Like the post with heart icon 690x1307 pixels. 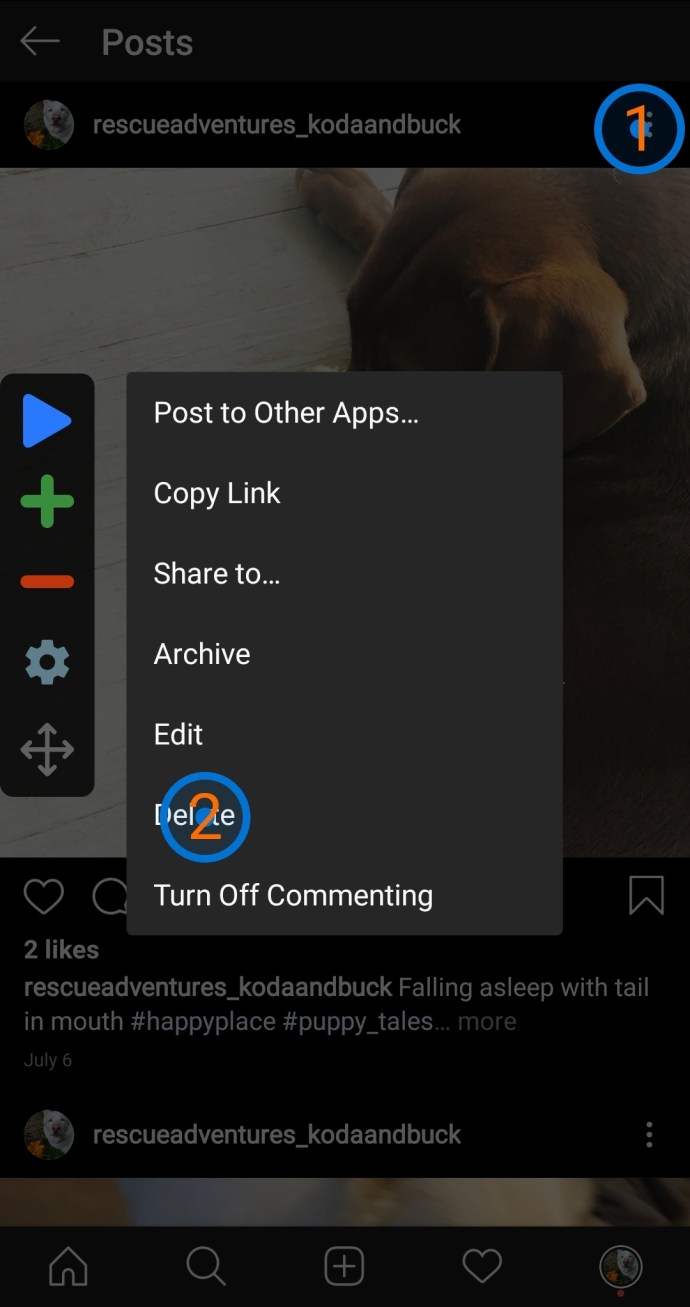pyautogui.click(x=44, y=897)
